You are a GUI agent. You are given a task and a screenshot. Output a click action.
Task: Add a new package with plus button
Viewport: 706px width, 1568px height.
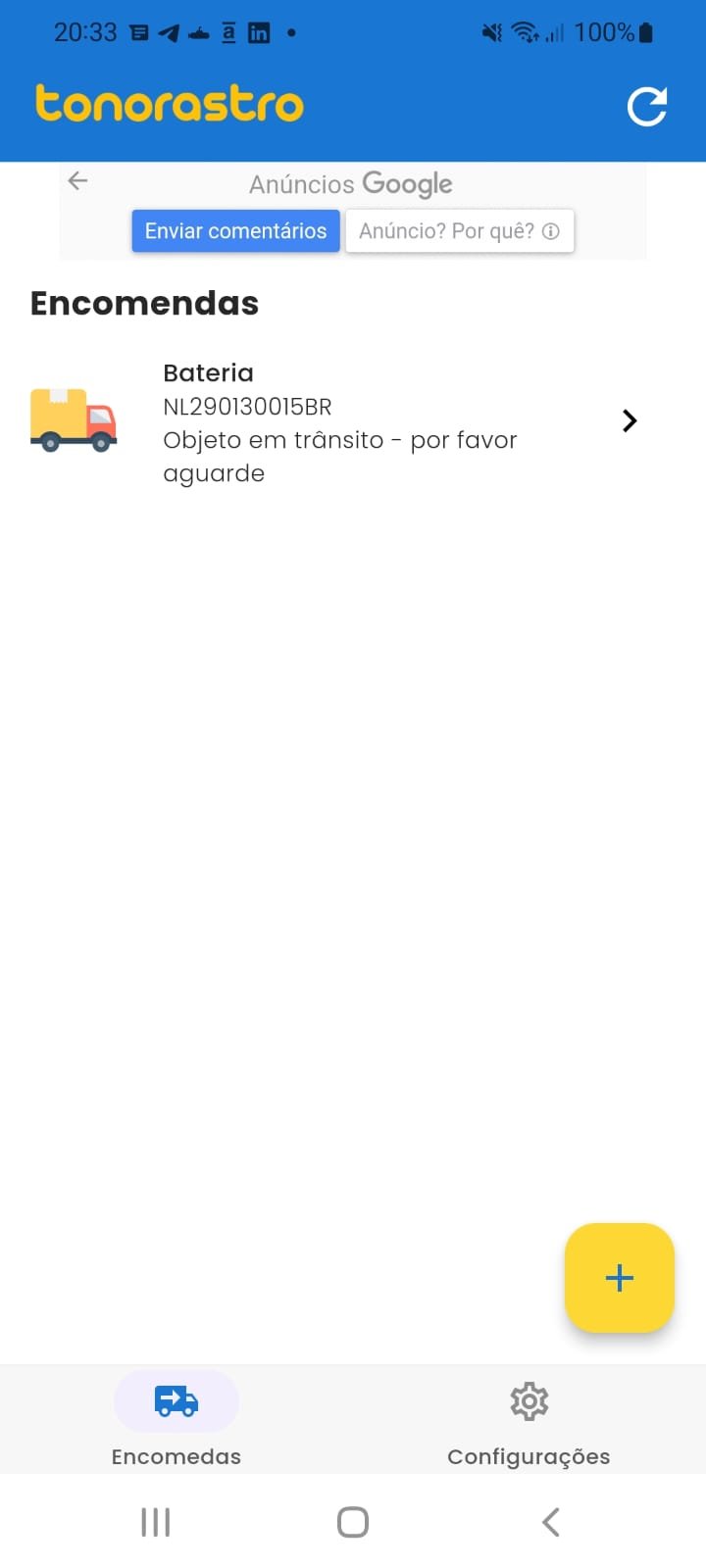point(620,1277)
